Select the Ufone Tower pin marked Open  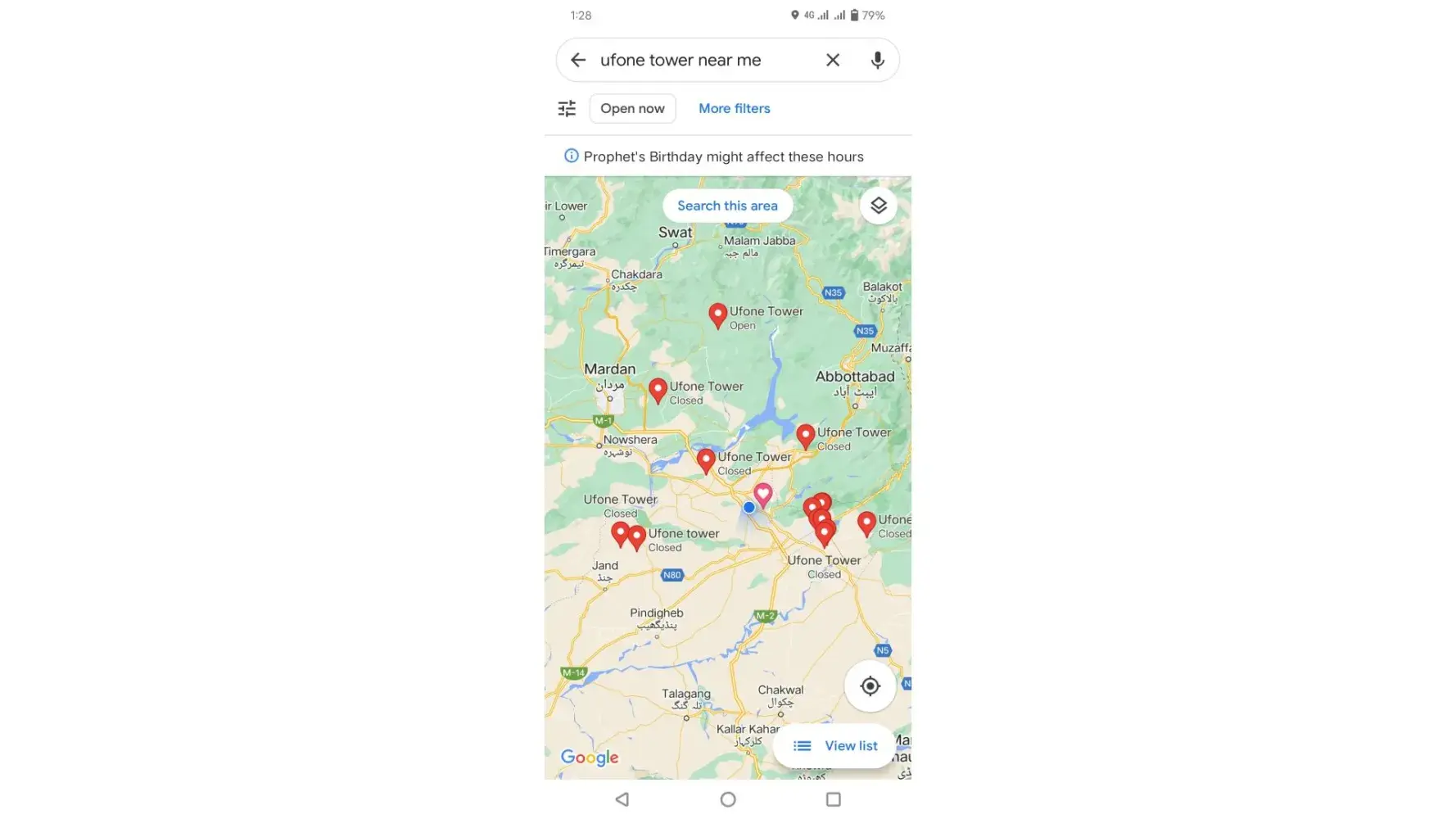(717, 314)
